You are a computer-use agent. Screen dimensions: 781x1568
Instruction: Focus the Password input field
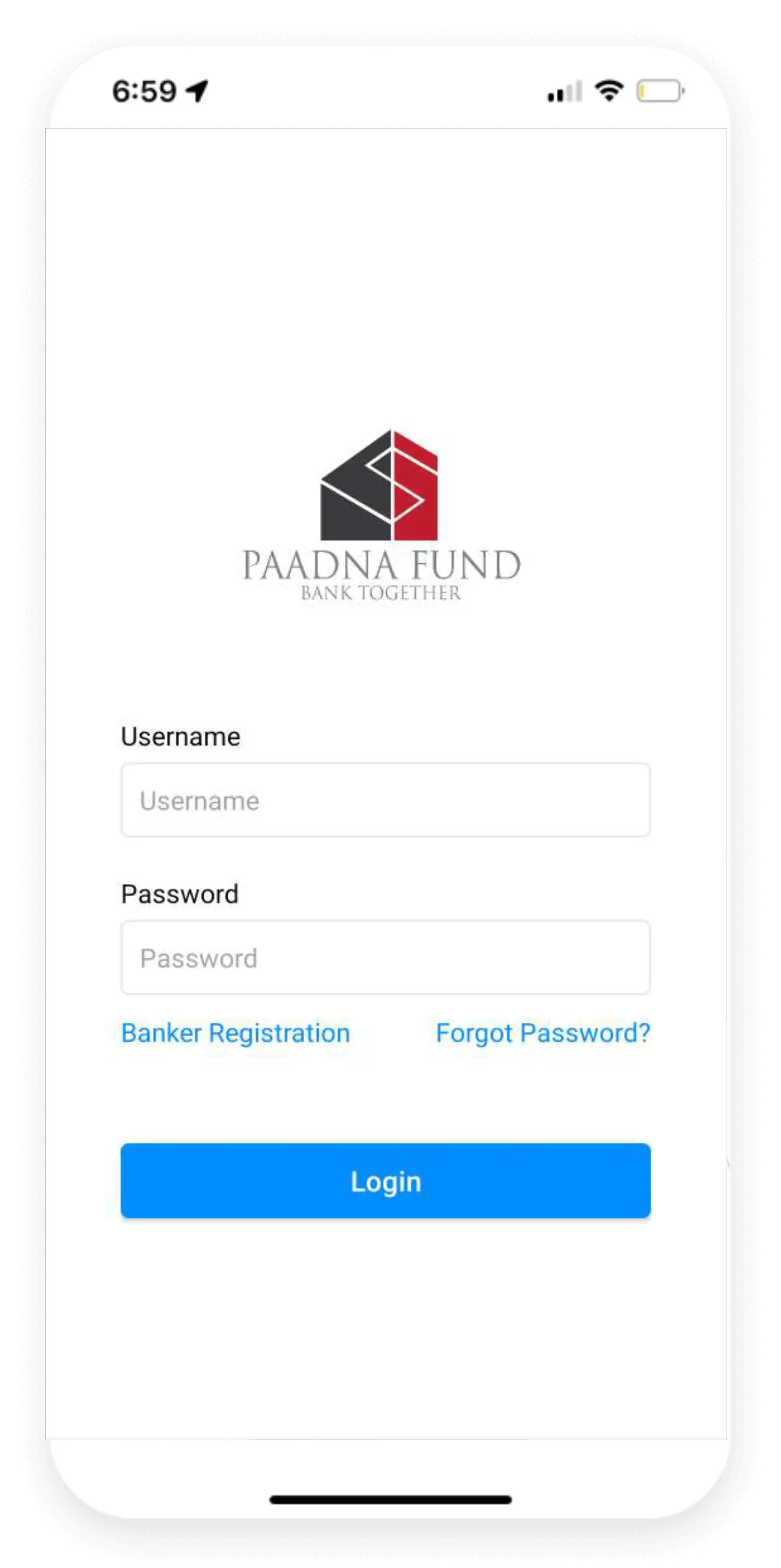coord(385,957)
